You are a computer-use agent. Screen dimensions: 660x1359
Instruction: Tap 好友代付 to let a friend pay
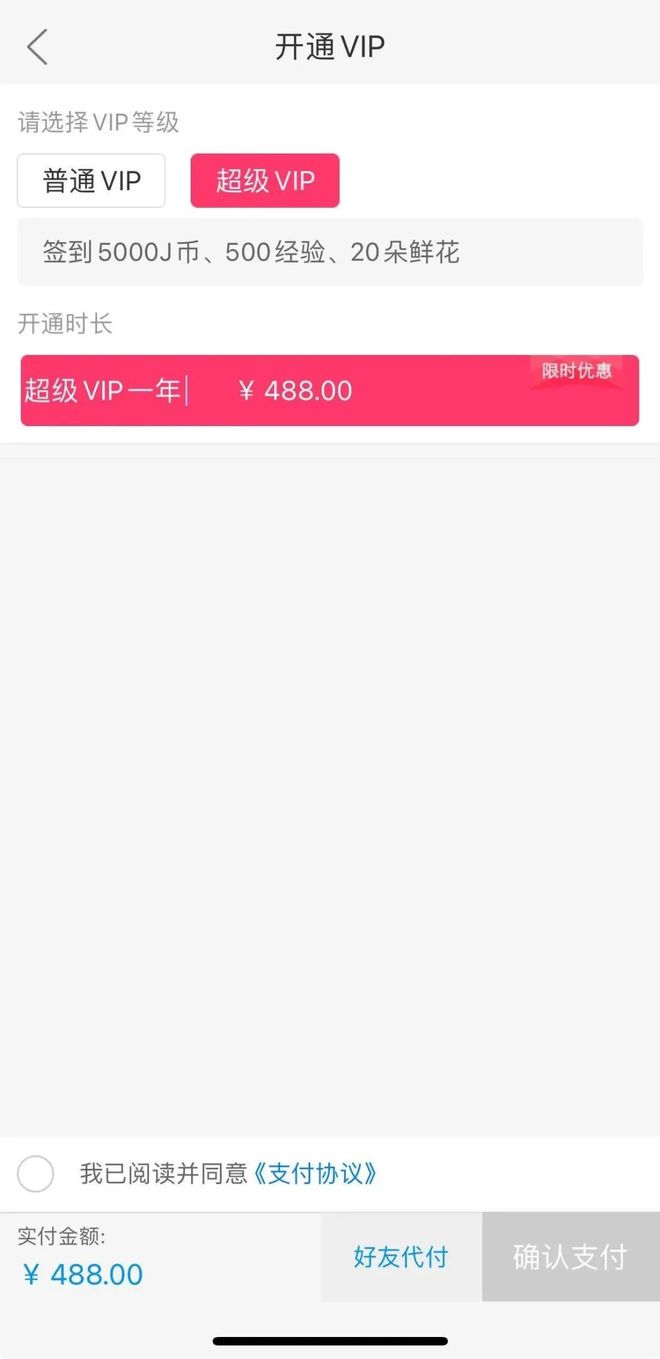(x=401, y=1257)
